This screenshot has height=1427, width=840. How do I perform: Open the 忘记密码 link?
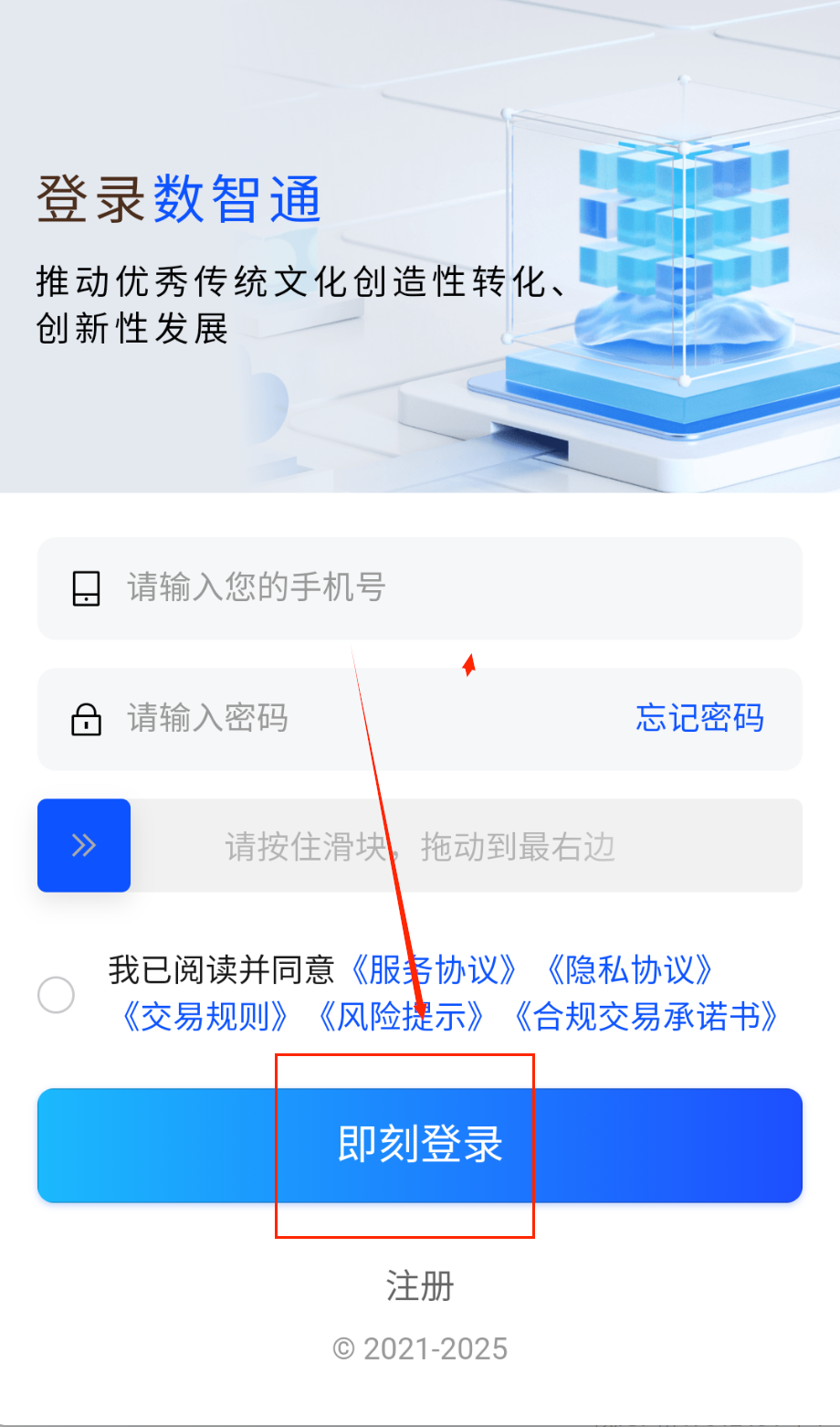pos(699,718)
